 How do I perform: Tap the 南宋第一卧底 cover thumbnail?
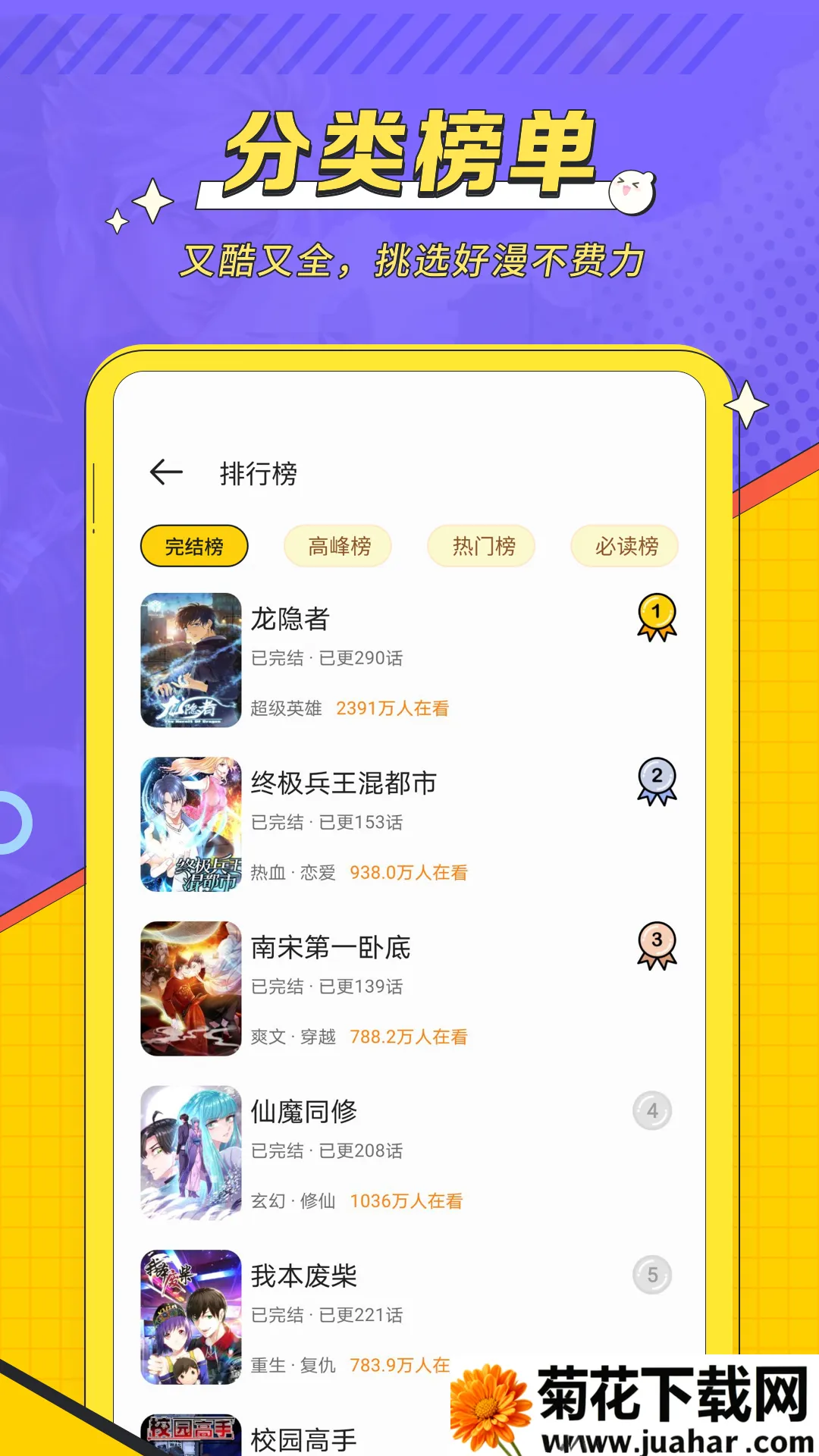(190, 986)
